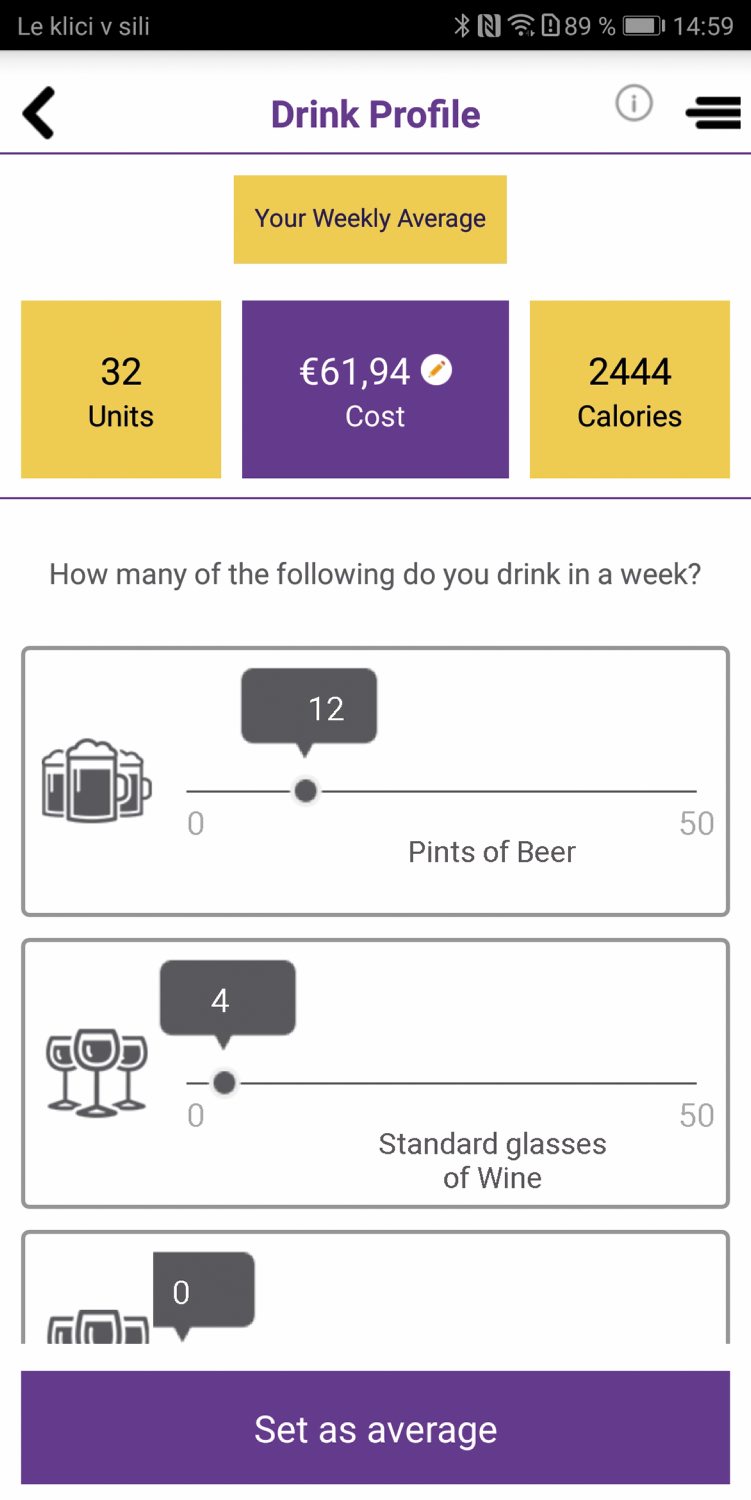The width and height of the screenshot is (751, 1500).
Task: Go back using the arrow
Action: click(38, 113)
